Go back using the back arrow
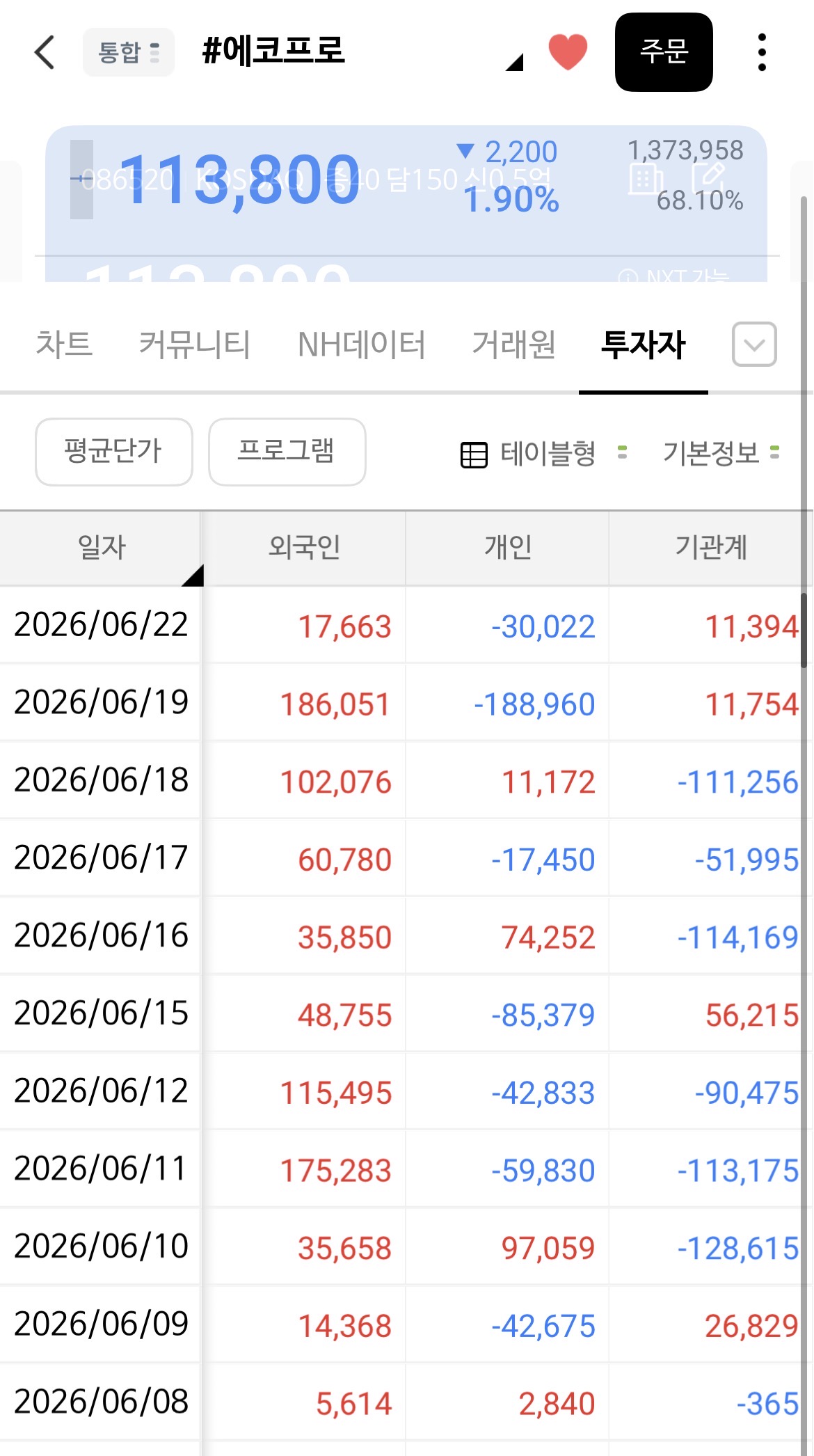Image resolution: width=814 pixels, height=1456 pixels. tap(45, 52)
